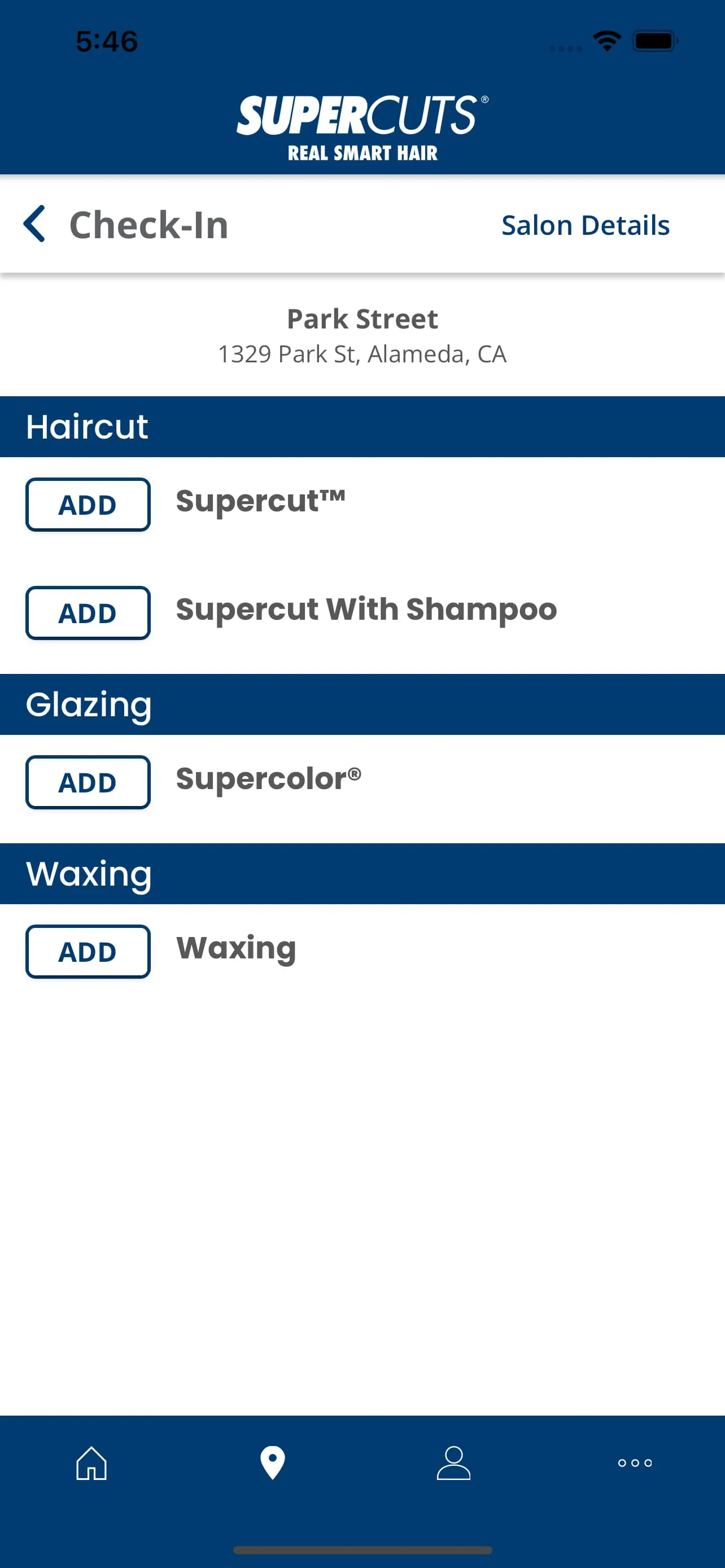Tap the back chevron arrow

click(34, 224)
